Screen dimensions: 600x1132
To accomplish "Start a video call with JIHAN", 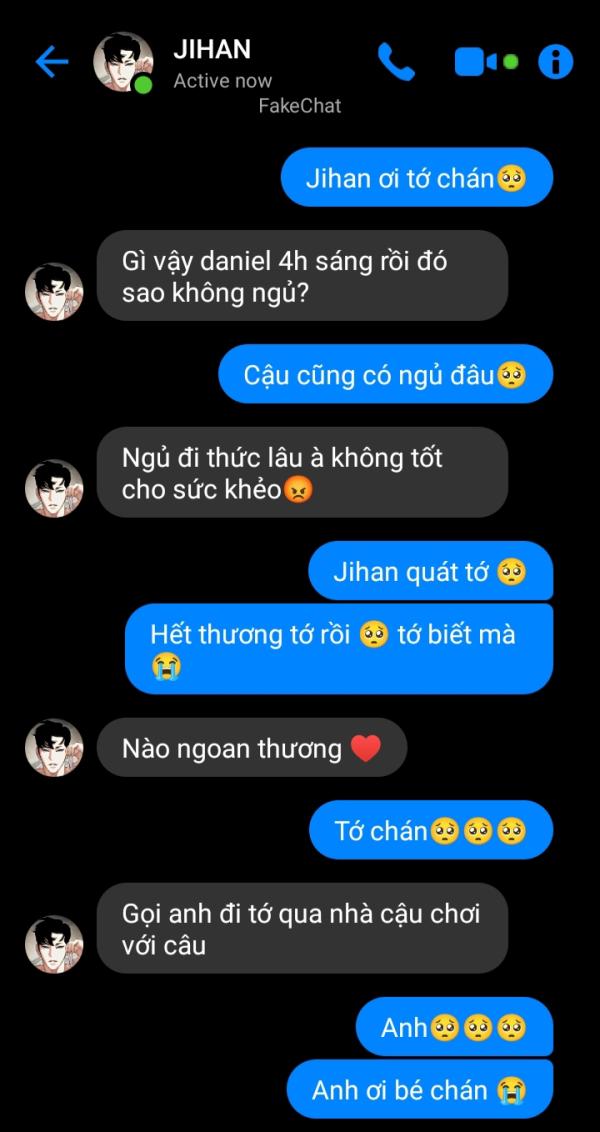I will coord(478,62).
